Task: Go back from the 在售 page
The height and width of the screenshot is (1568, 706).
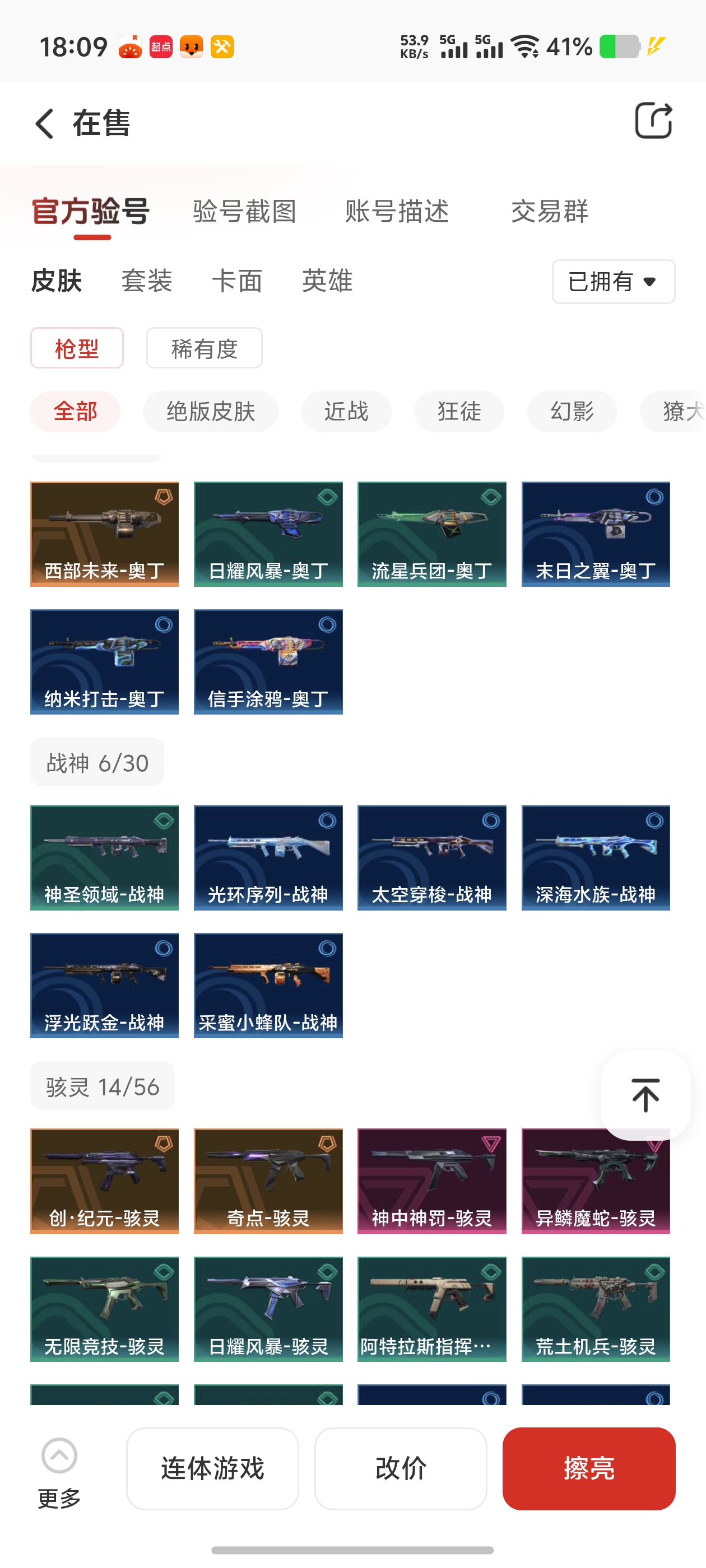Action: [45, 124]
